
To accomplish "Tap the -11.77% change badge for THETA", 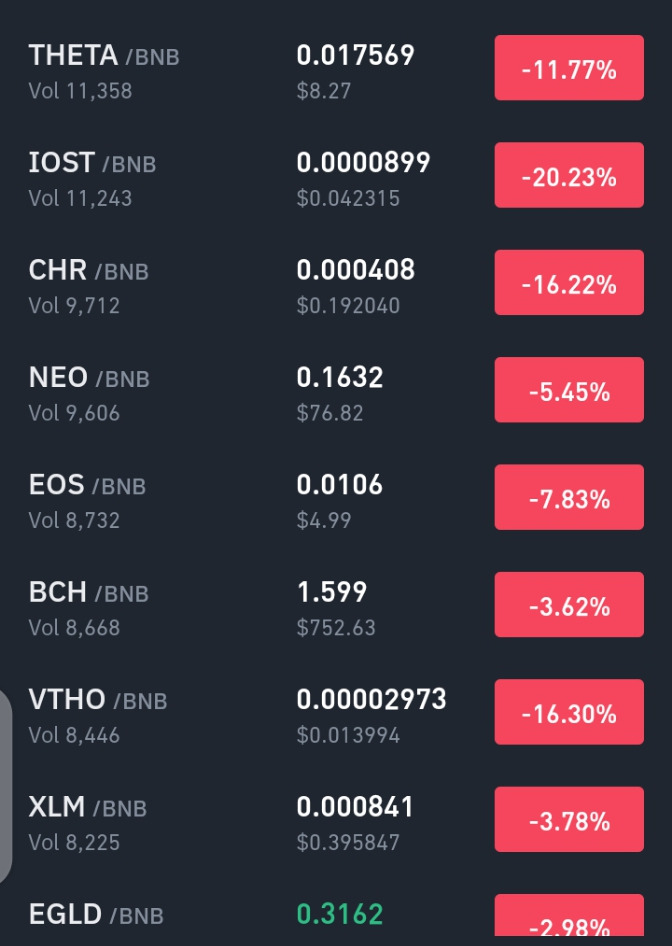I will [x=569, y=68].
